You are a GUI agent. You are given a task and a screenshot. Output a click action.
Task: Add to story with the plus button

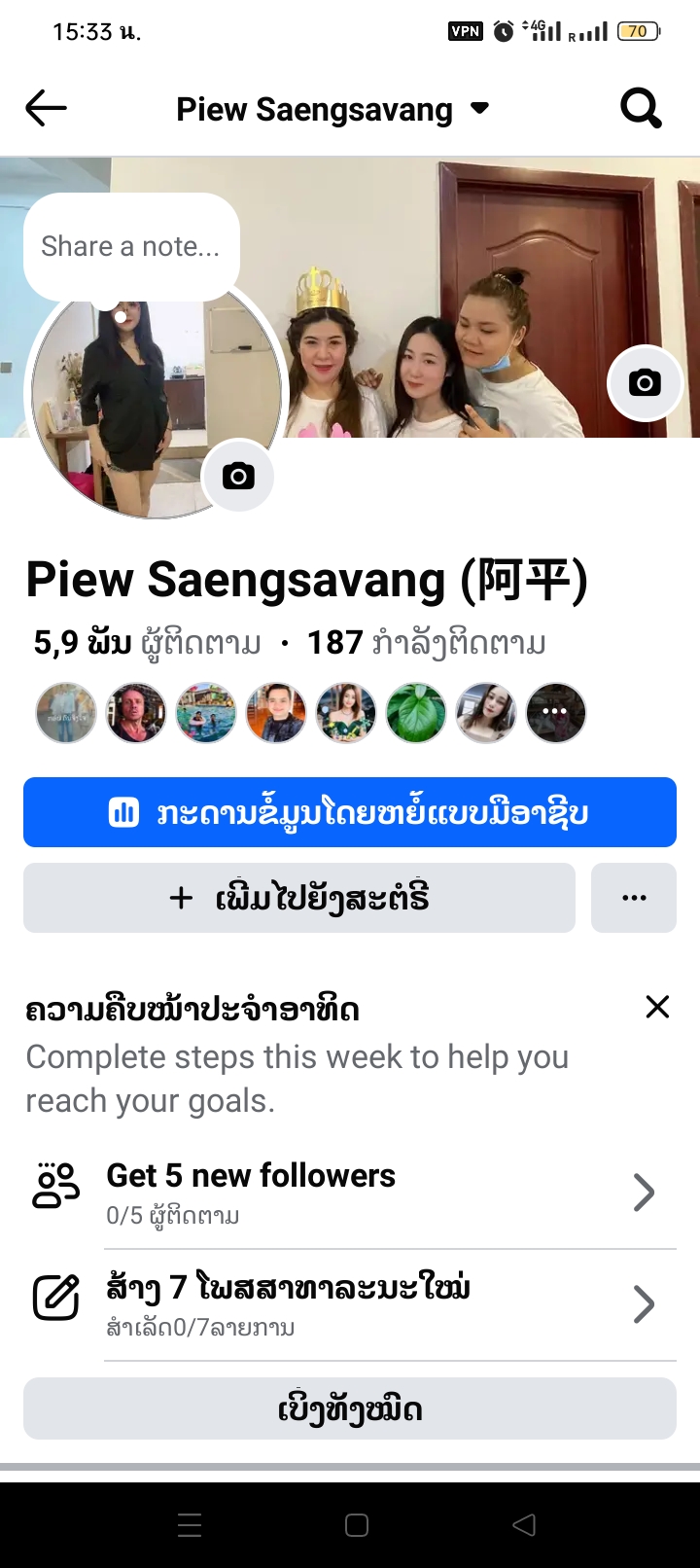[x=298, y=898]
